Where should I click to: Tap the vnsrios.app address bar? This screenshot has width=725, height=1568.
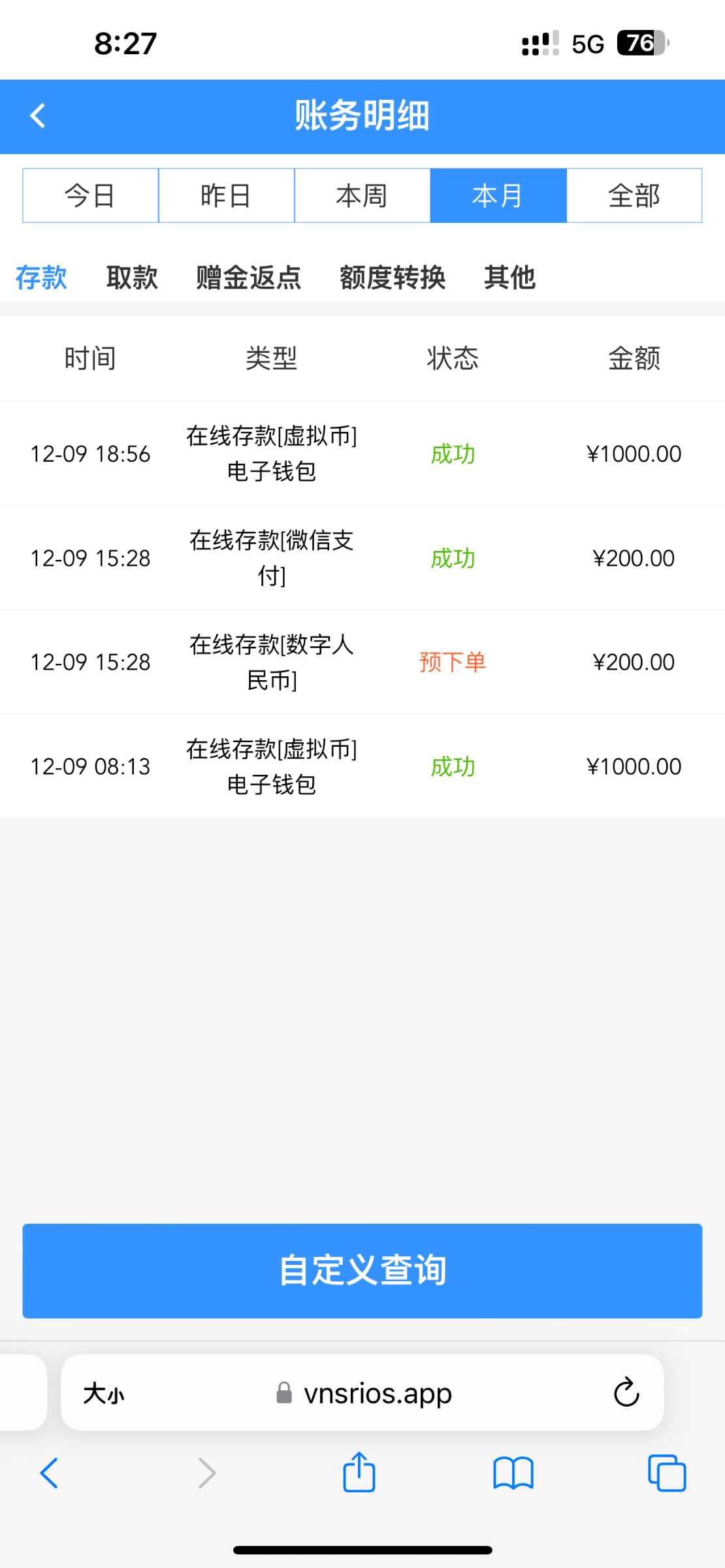click(x=378, y=1394)
